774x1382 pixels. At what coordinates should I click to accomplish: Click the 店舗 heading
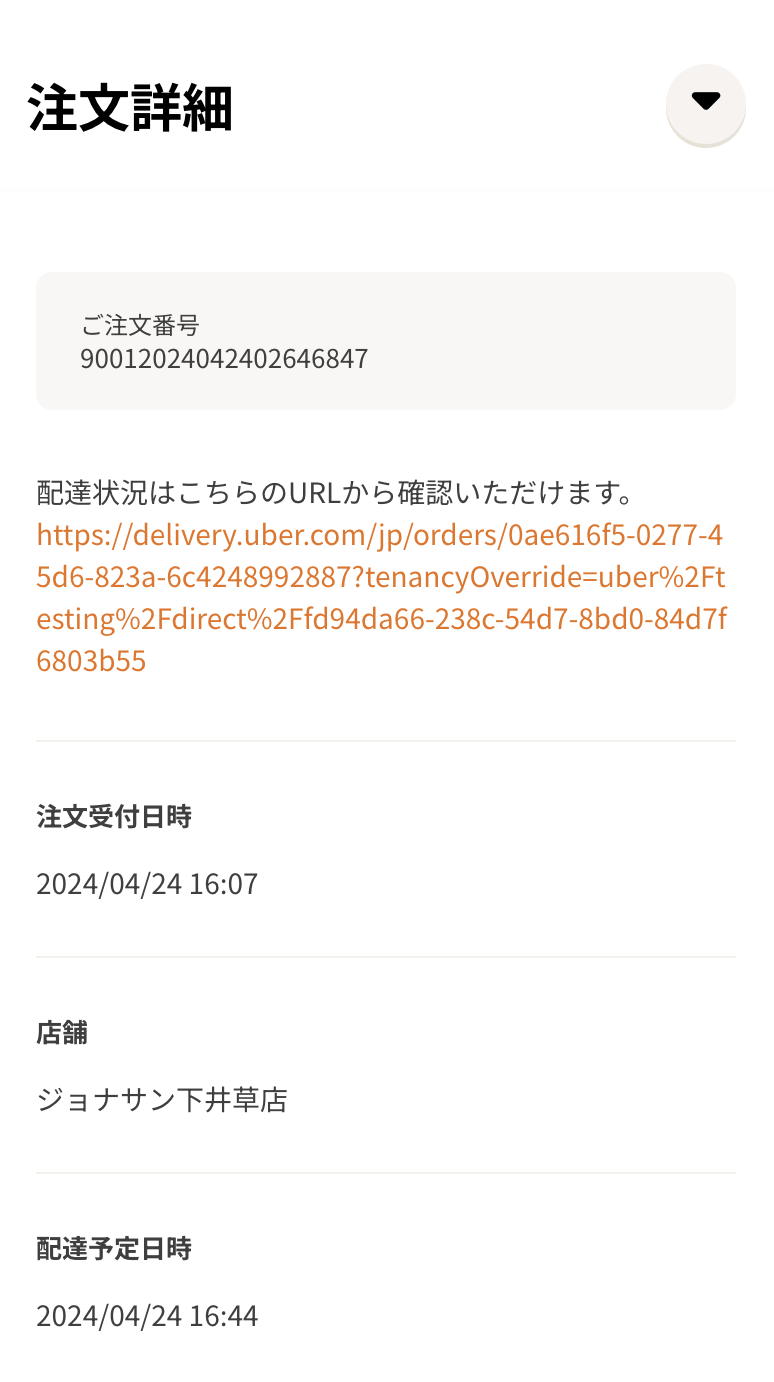point(60,1032)
